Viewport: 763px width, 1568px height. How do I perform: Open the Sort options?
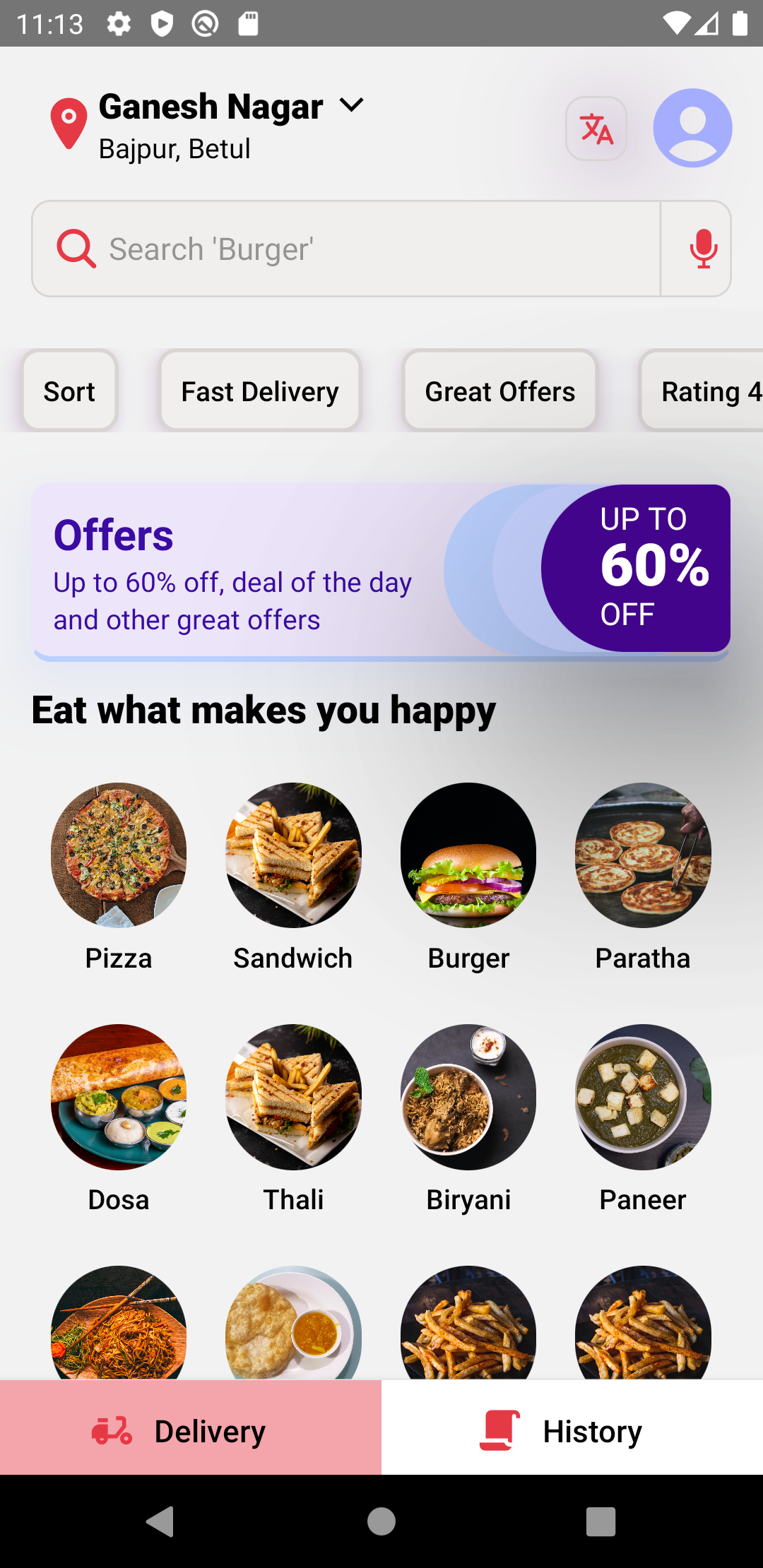click(x=69, y=390)
